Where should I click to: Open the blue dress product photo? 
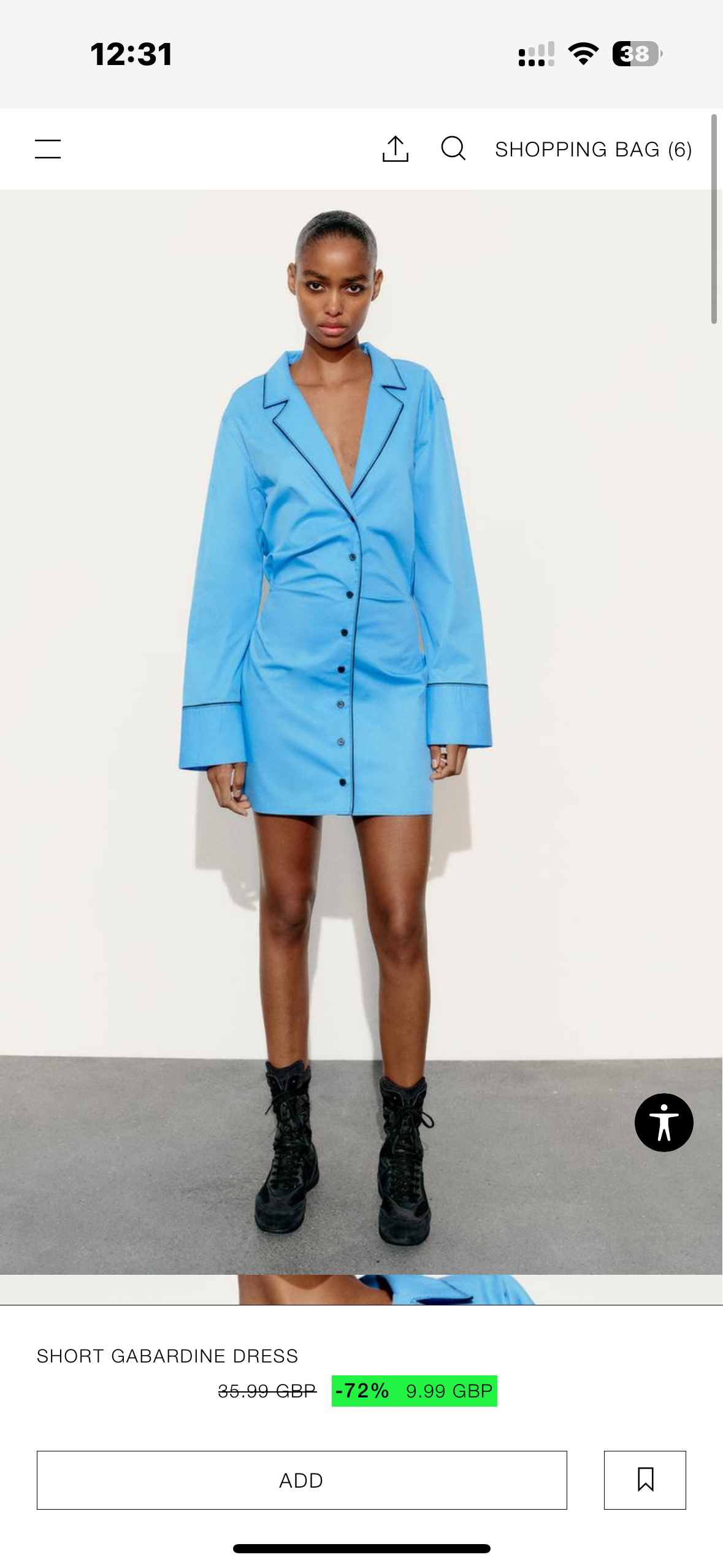[x=361, y=732]
